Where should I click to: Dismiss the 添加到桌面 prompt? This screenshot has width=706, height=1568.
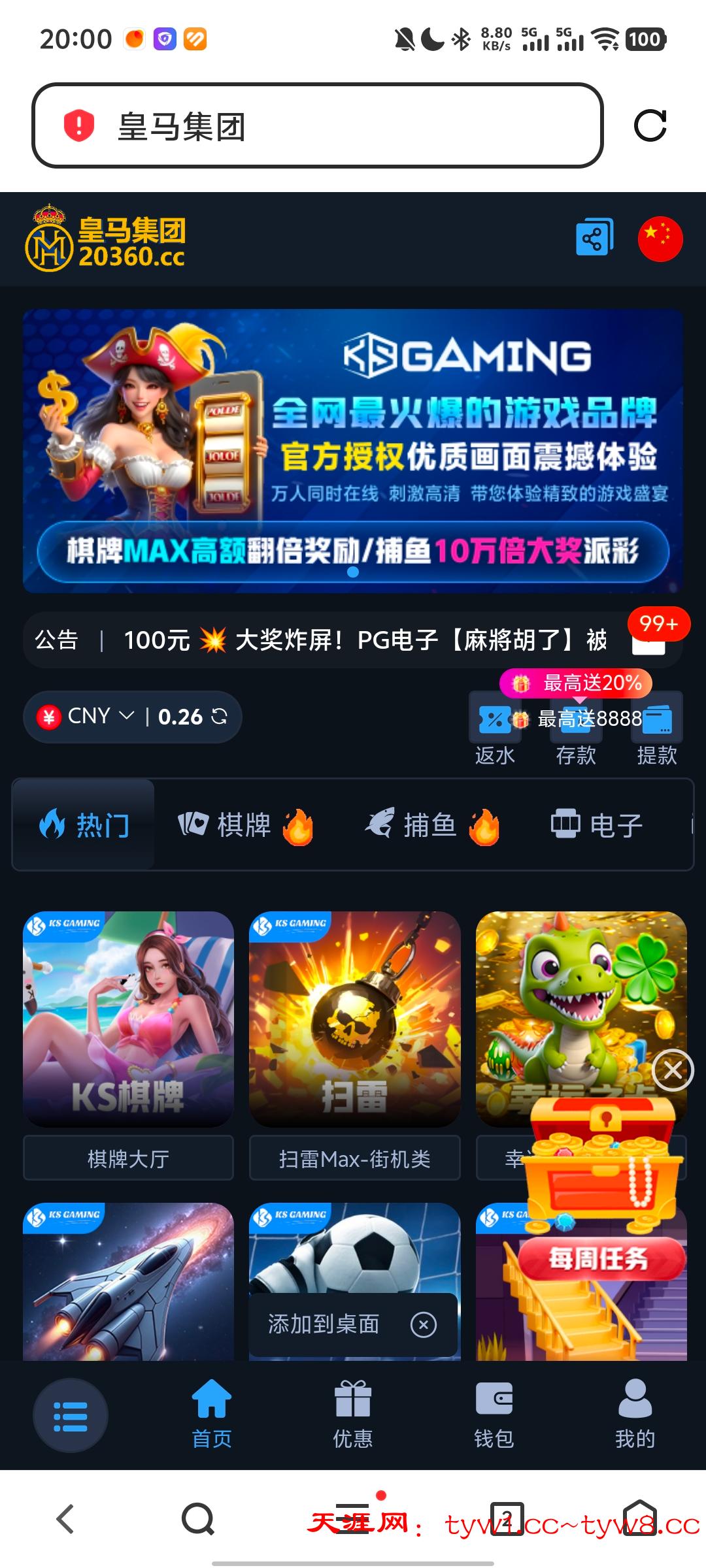click(423, 1325)
